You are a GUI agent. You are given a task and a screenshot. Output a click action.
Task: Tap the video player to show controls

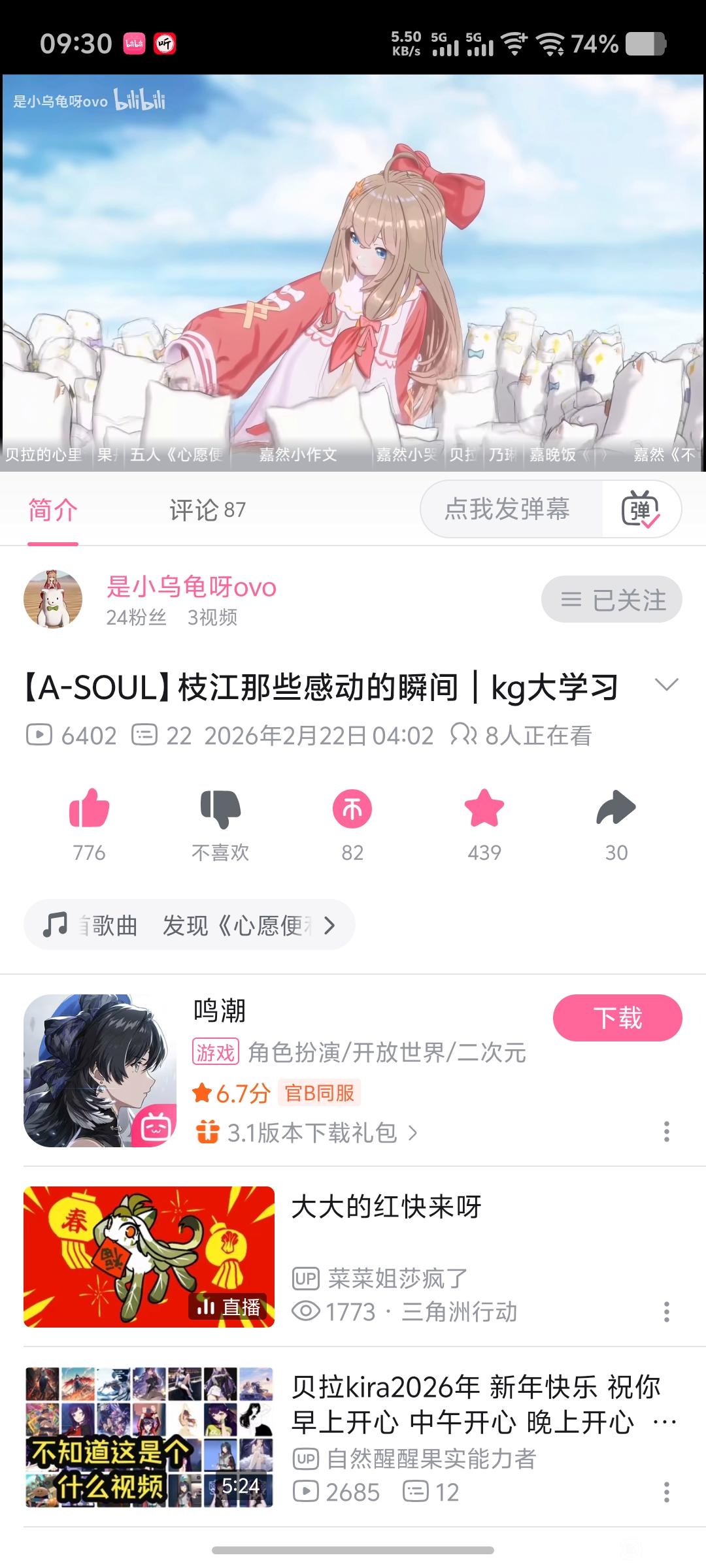pyautogui.click(x=353, y=272)
